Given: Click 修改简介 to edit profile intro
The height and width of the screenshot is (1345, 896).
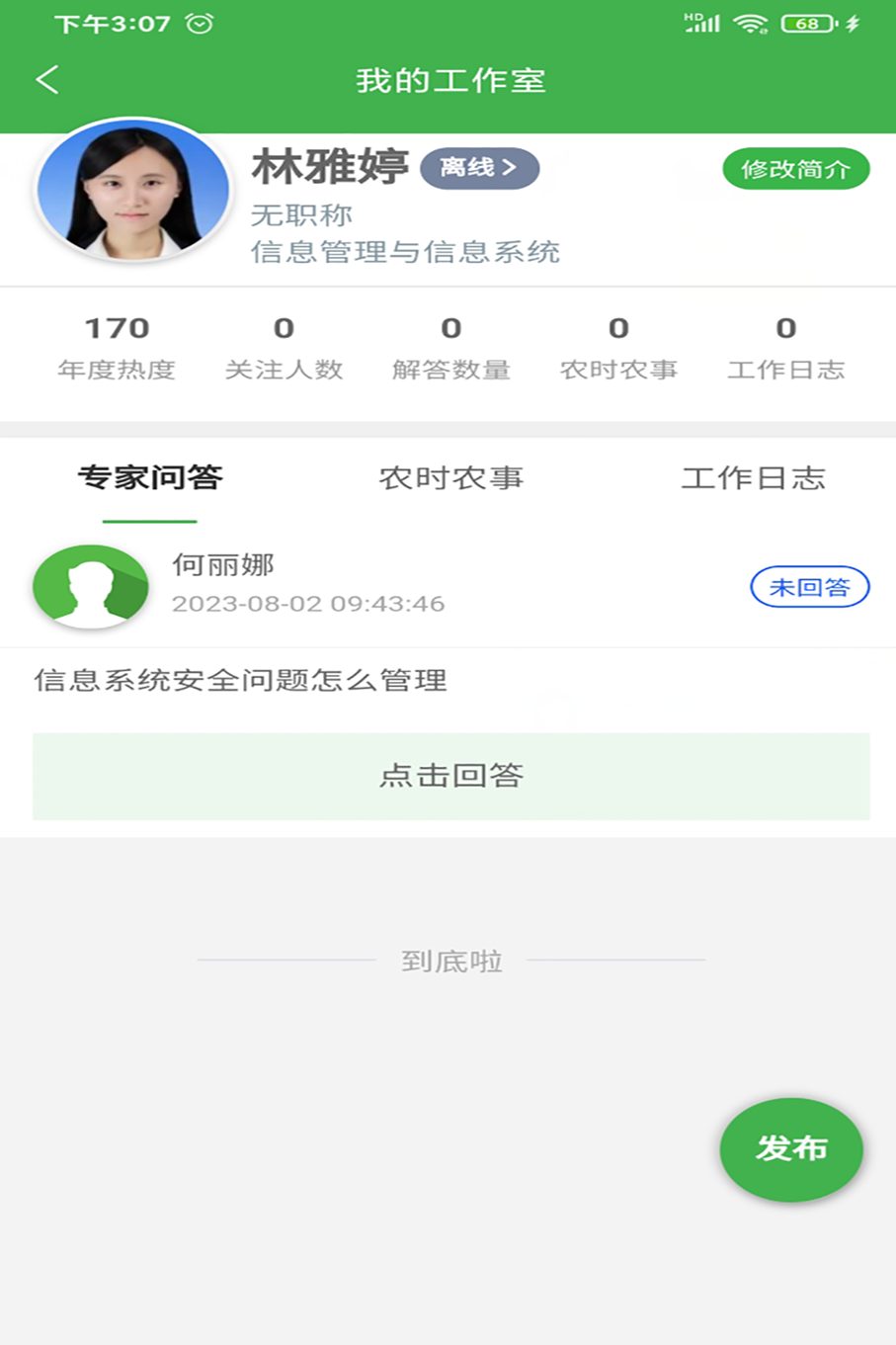Looking at the screenshot, I should pyautogui.click(x=796, y=169).
